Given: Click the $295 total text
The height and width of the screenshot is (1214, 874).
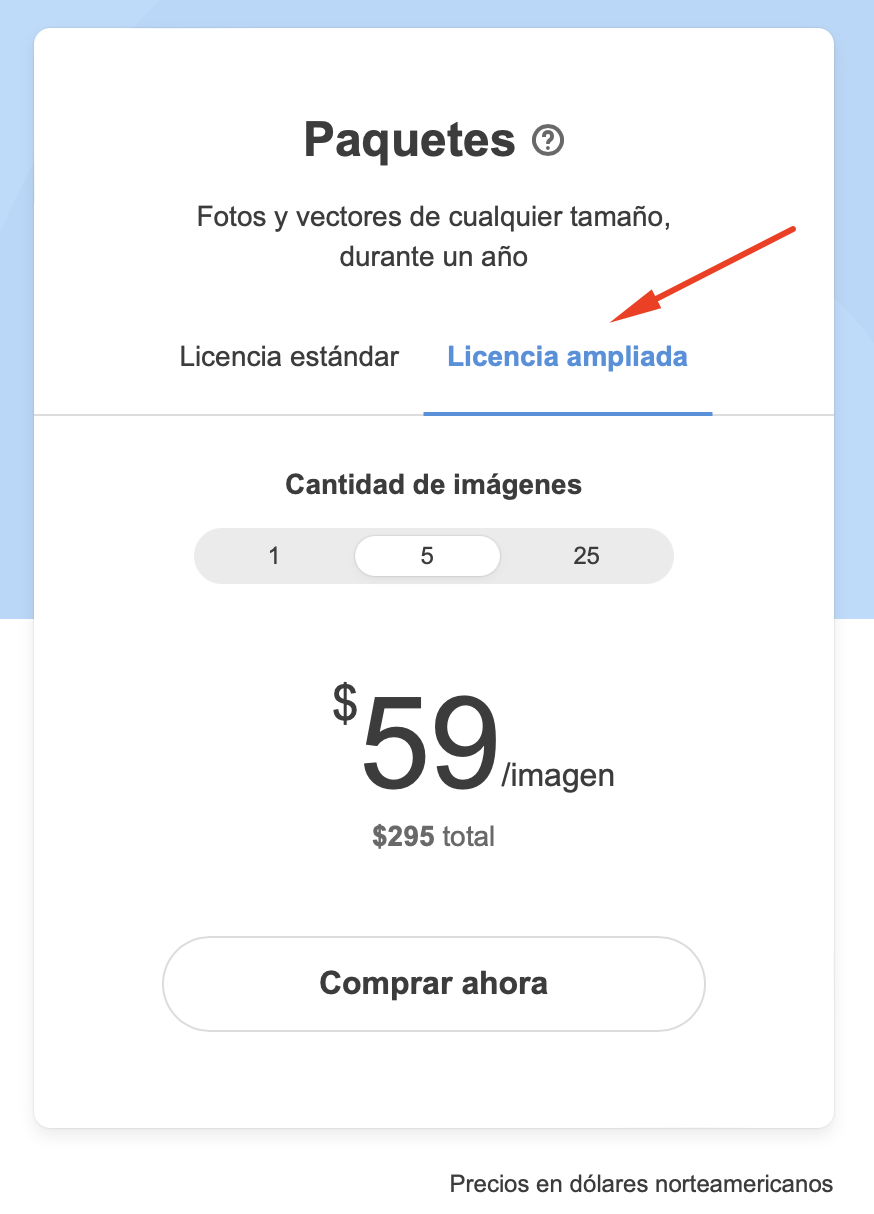Looking at the screenshot, I should click(x=433, y=836).
